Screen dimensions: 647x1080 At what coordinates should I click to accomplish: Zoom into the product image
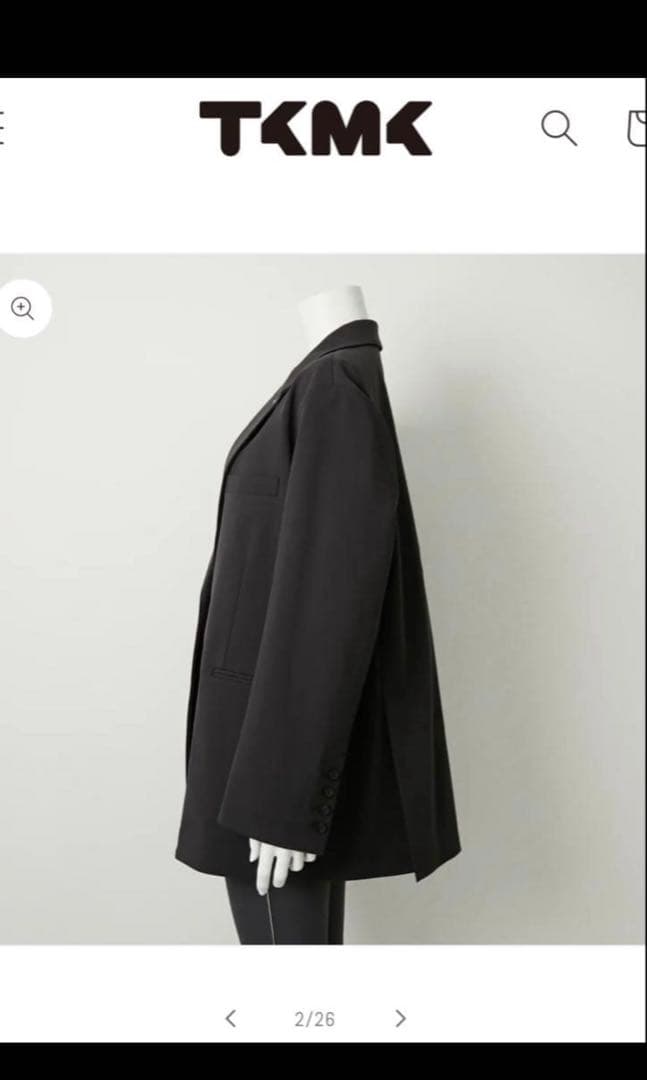[x=22, y=309]
